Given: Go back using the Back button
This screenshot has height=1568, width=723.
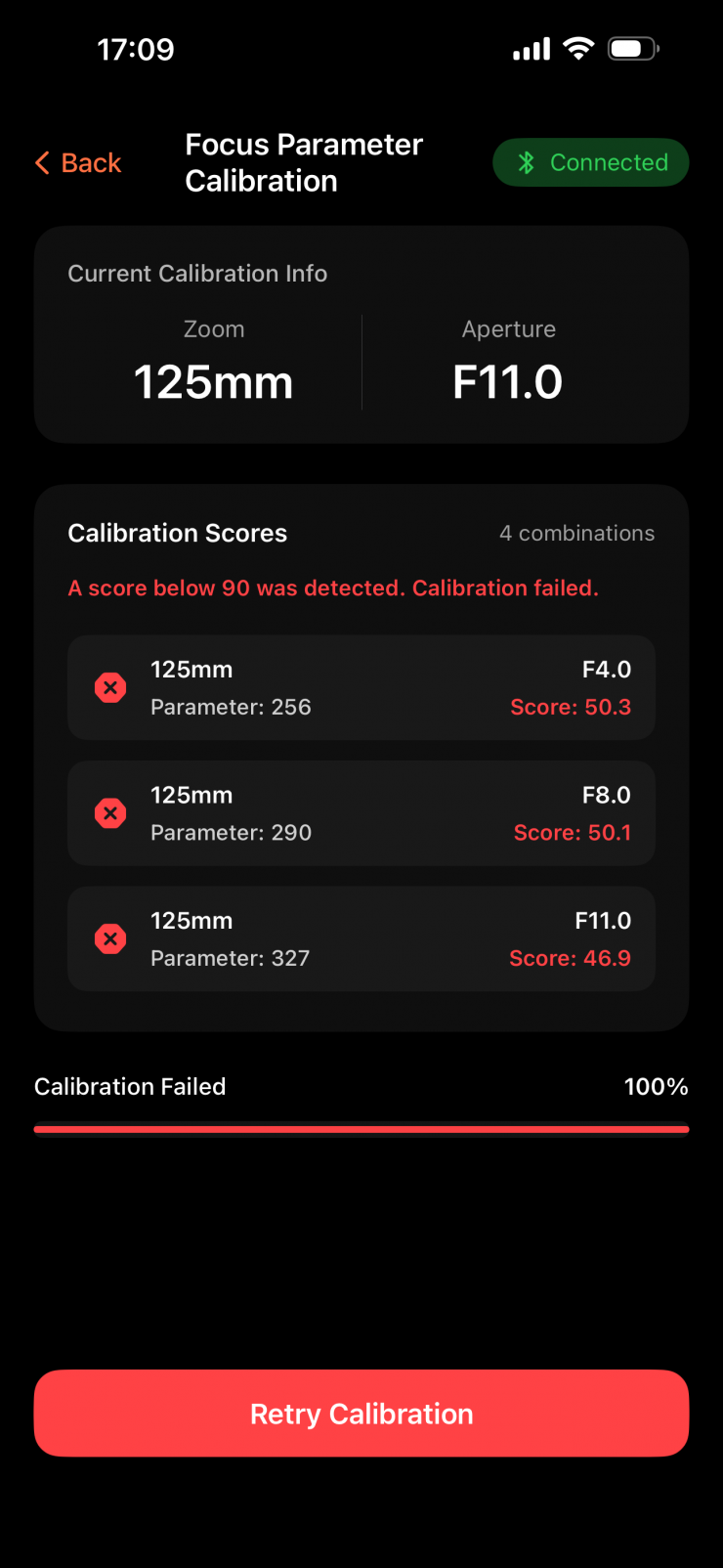Looking at the screenshot, I should tap(79, 163).
